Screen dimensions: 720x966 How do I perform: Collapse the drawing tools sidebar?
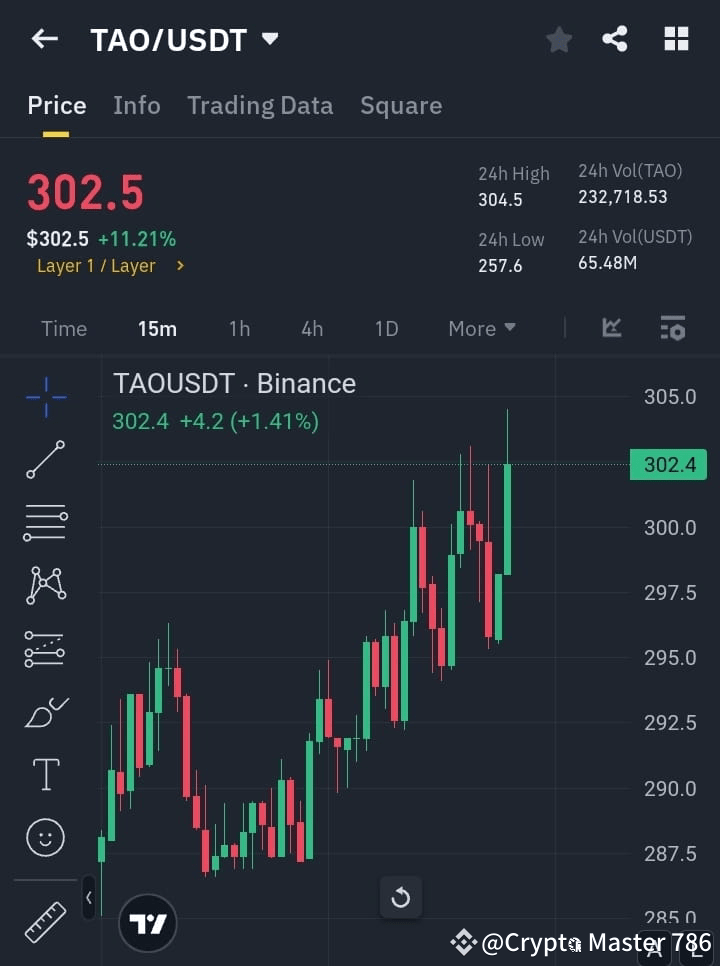89,898
